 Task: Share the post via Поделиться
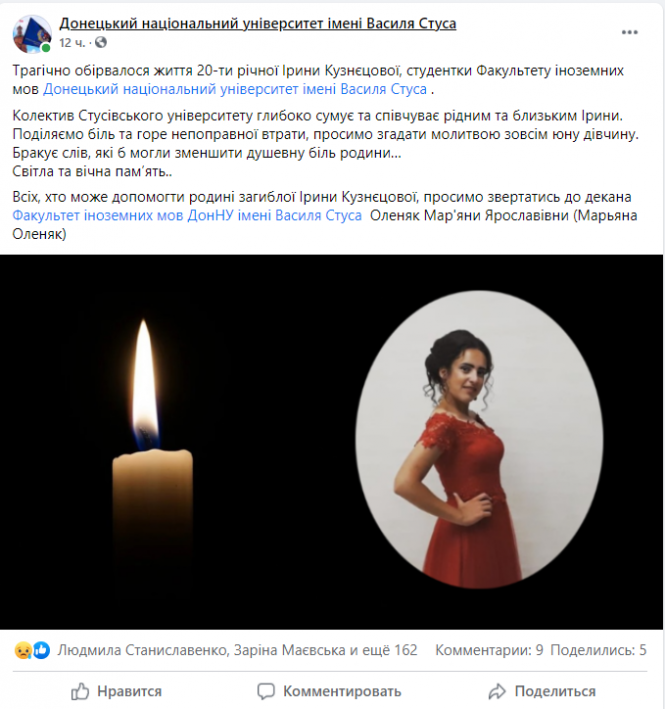click(x=541, y=691)
